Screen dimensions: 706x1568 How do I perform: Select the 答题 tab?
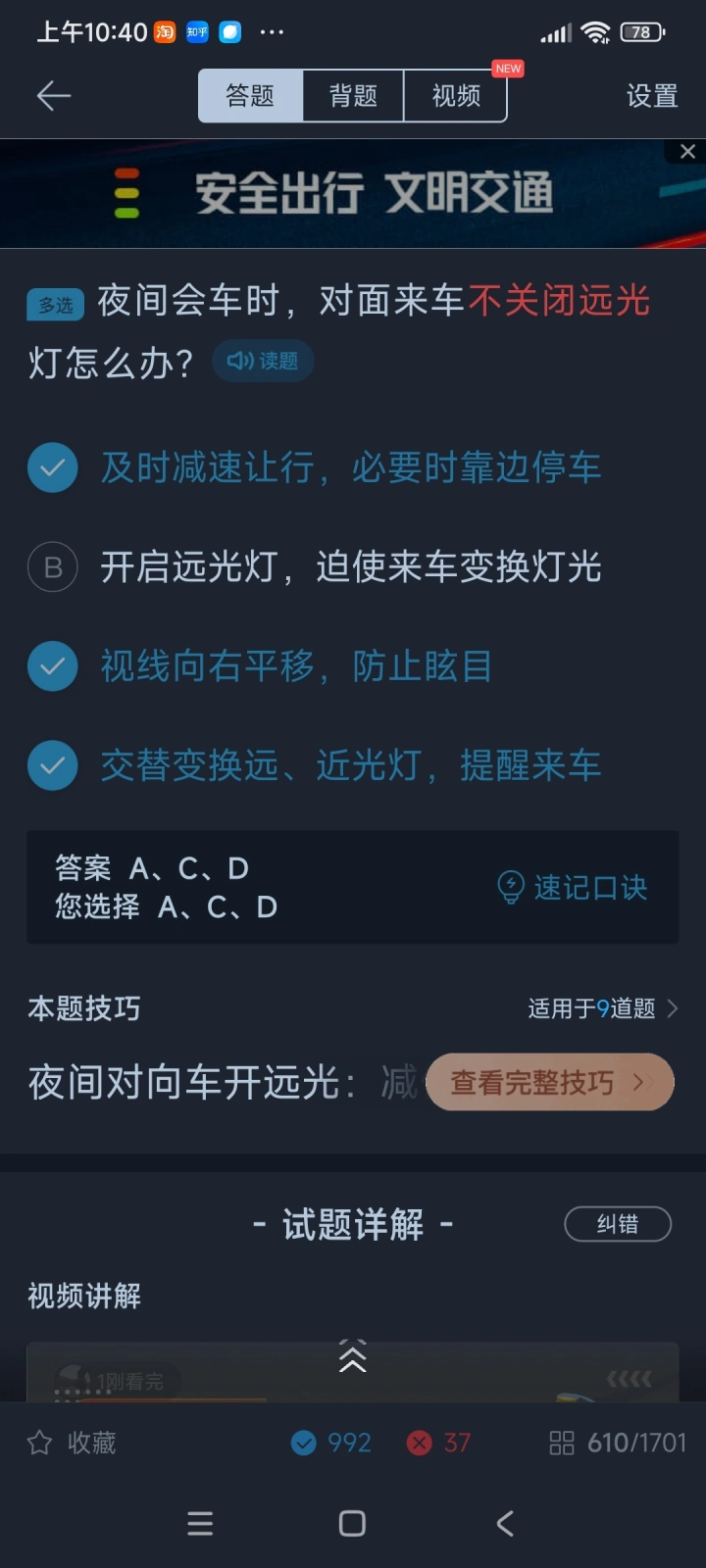(x=250, y=95)
